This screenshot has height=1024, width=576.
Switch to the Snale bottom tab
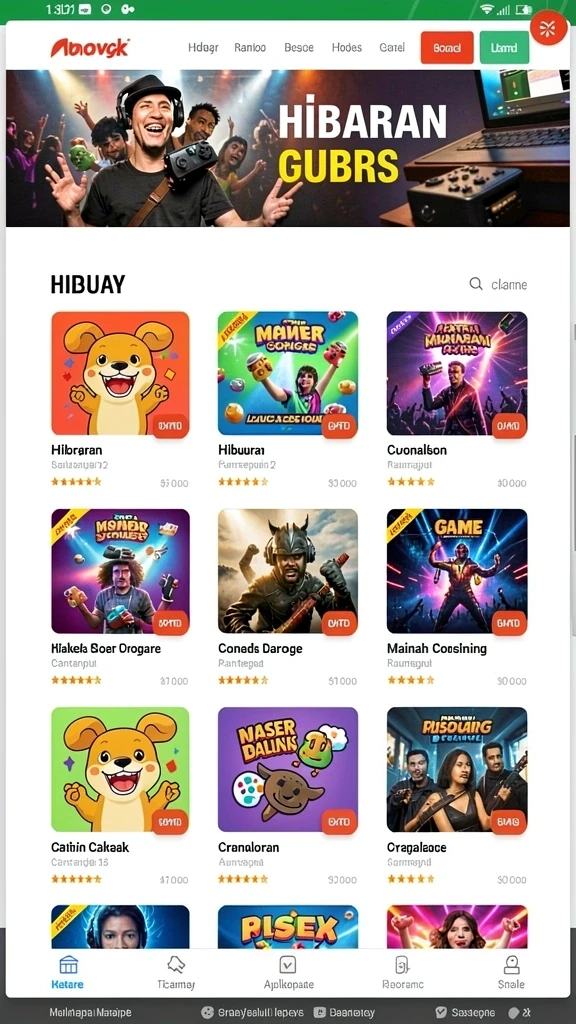pyautogui.click(x=511, y=972)
